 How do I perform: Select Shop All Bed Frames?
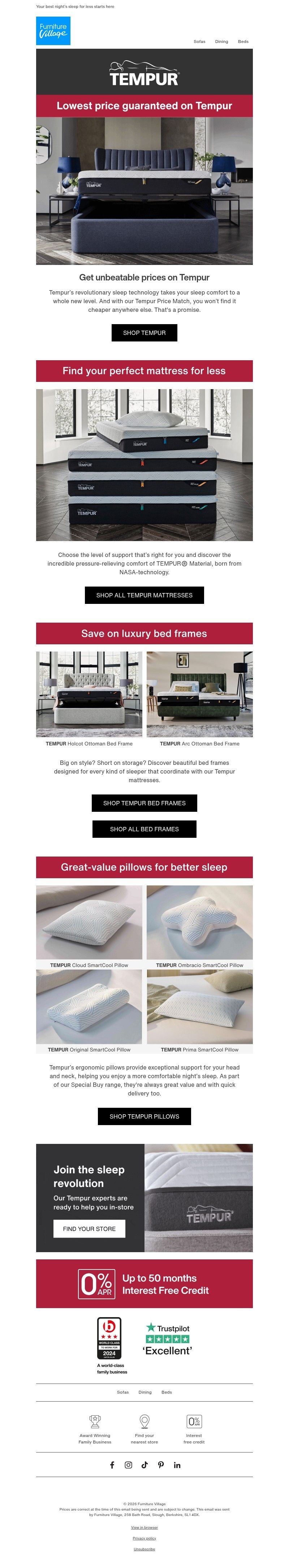144,828
